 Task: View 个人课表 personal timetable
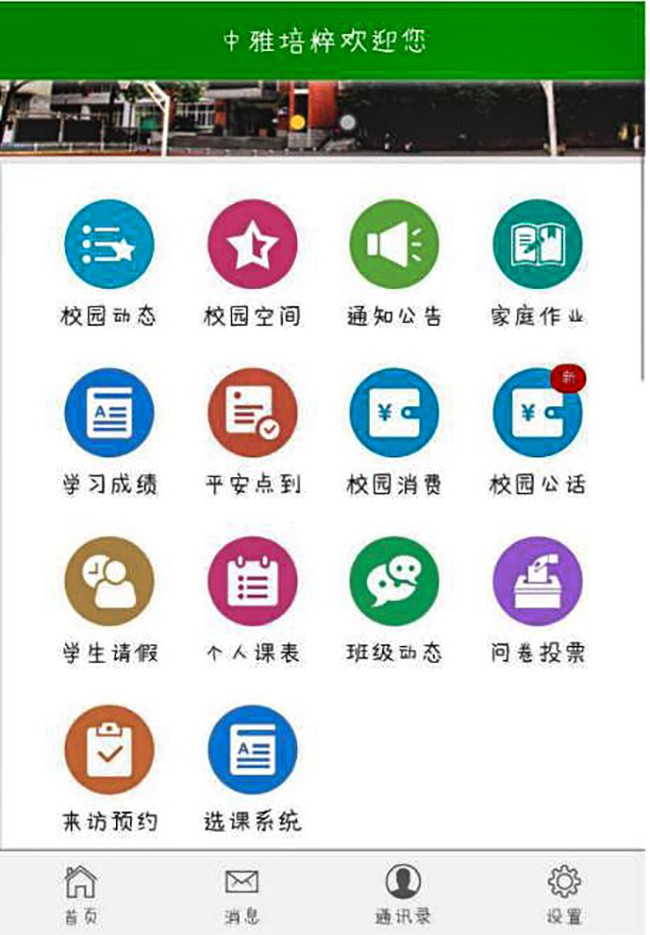coord(252,582)
